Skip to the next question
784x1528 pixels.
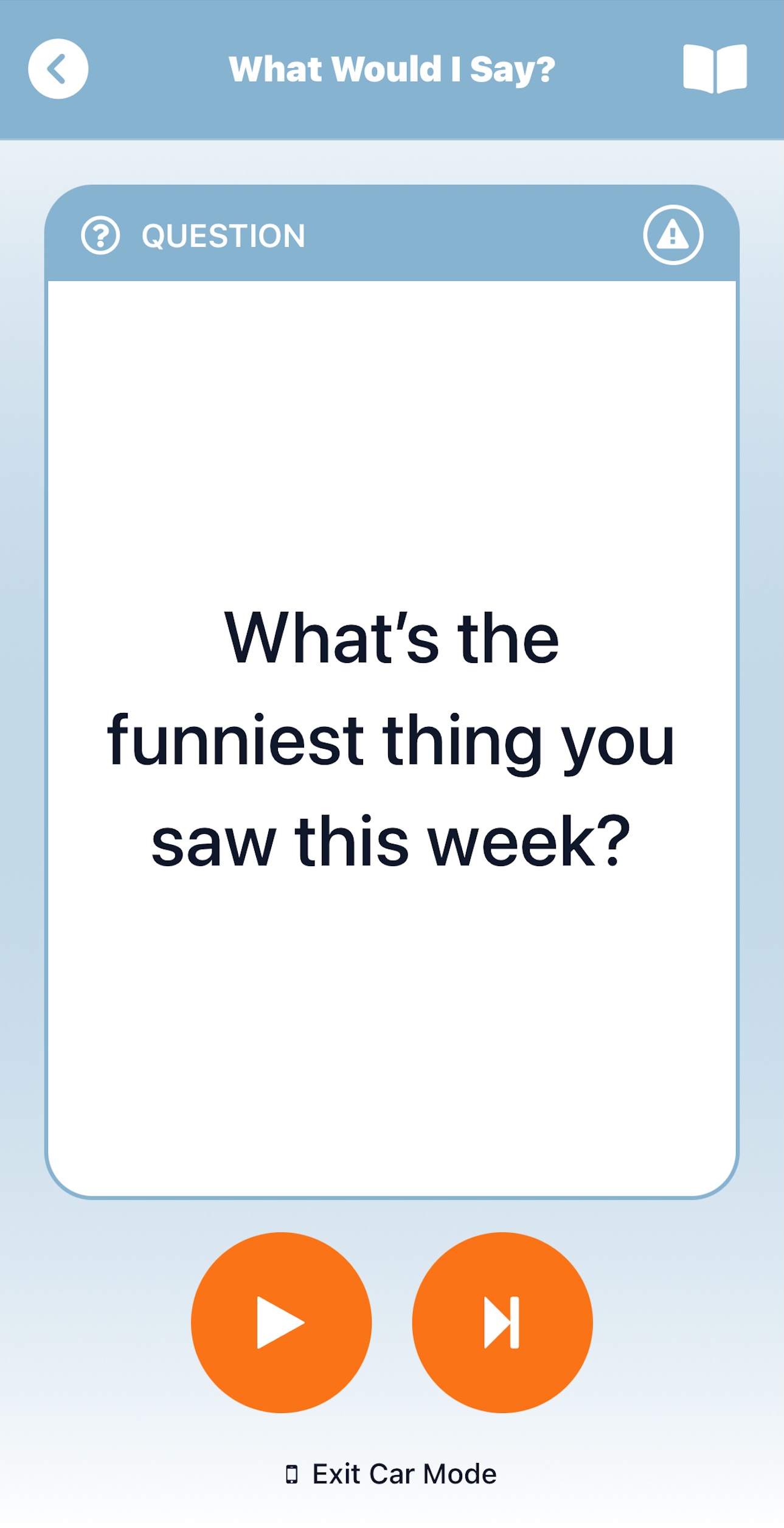pyautogui.click(x=502, y=1322)
